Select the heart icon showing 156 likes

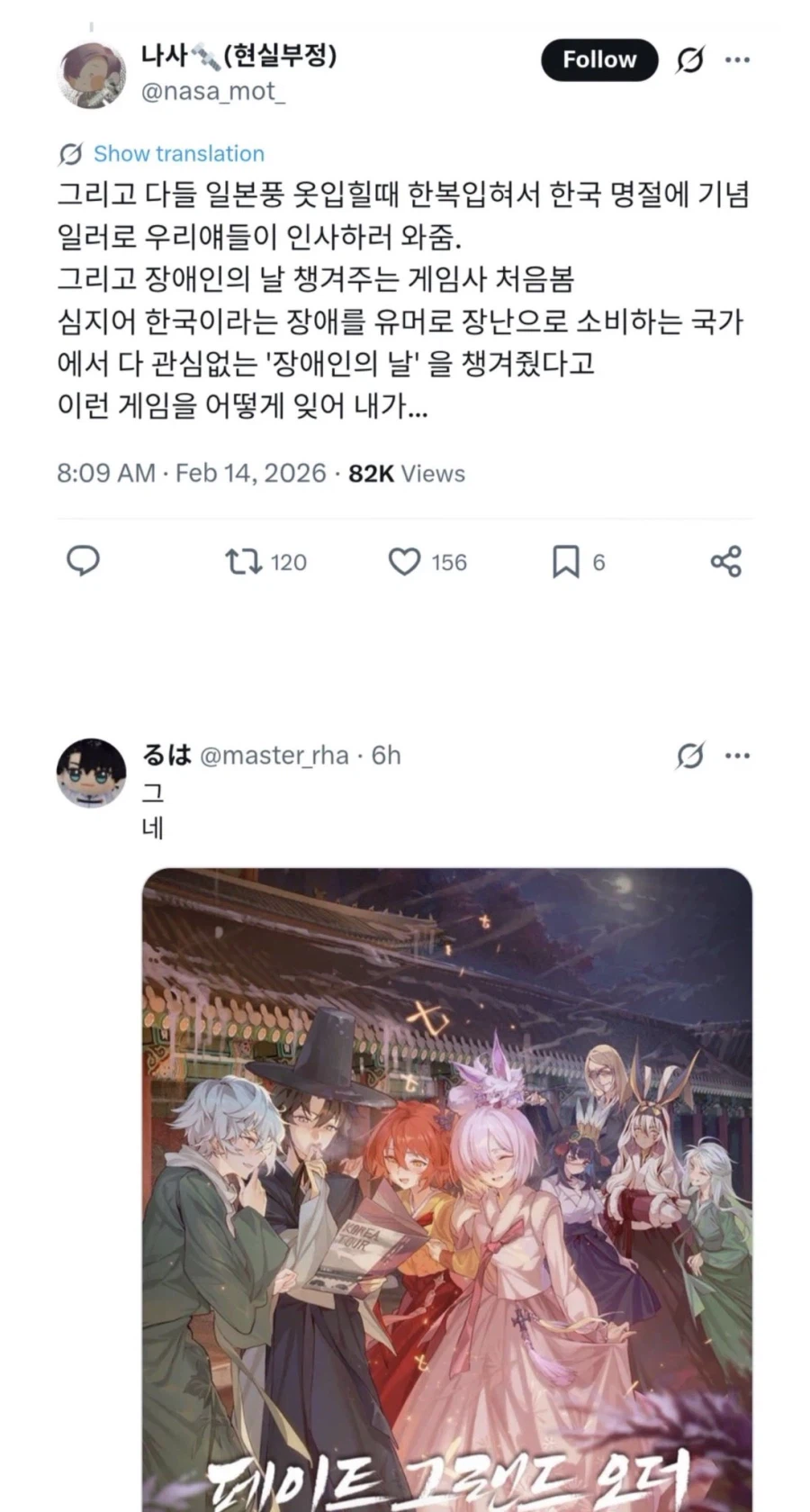click(x=406, y=561)
